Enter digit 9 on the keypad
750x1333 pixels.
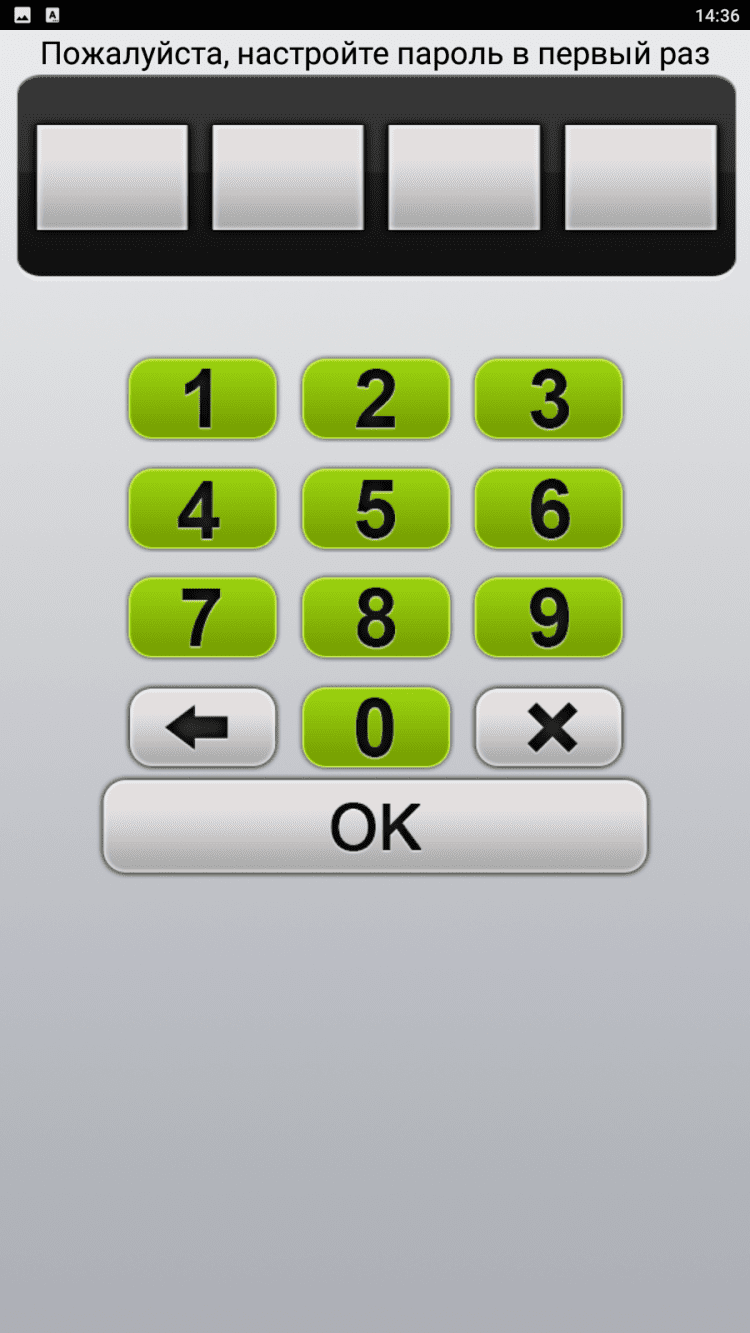tap(548, 617)
